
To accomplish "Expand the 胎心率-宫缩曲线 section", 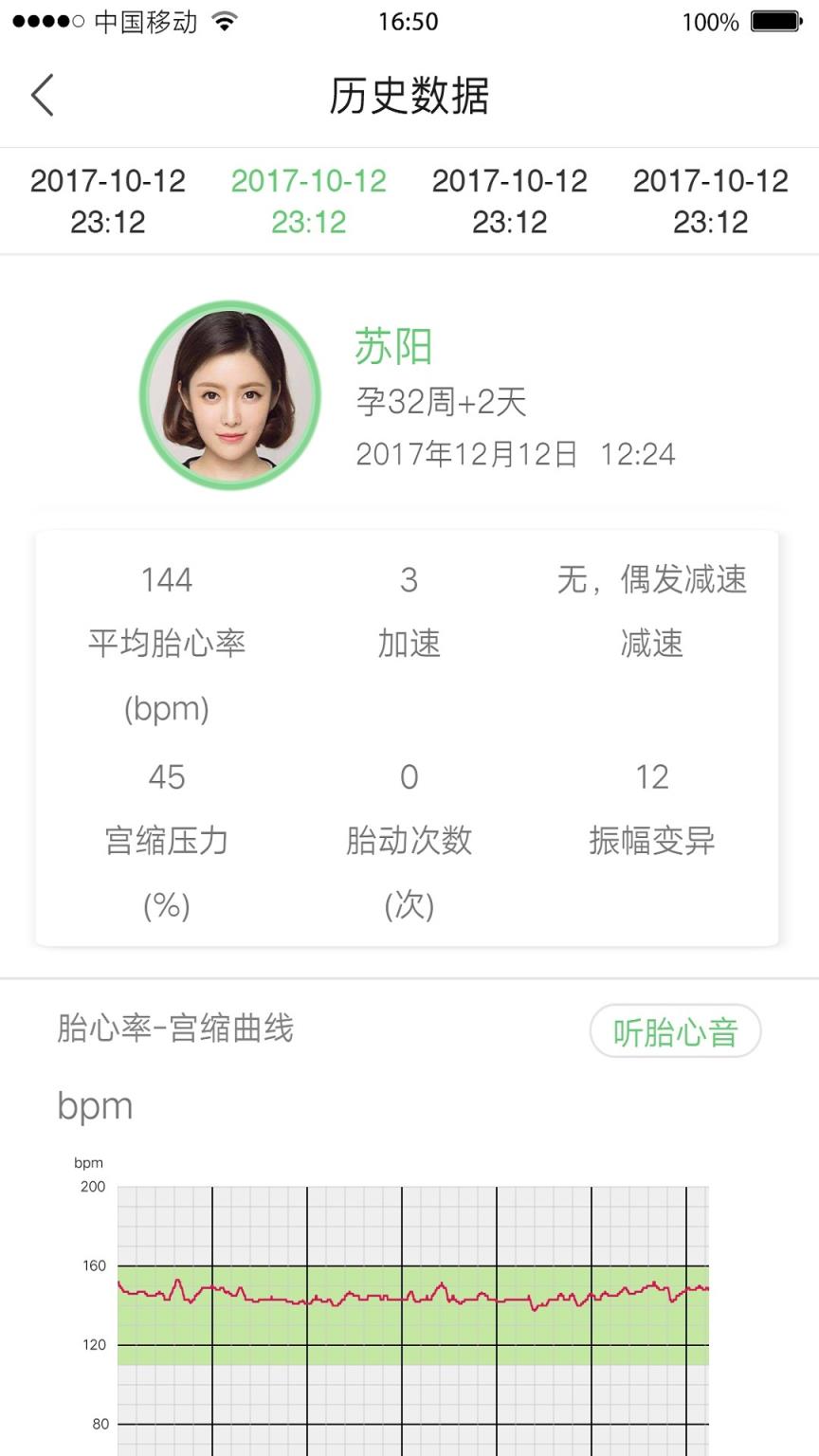I will [x=176, y=1030].
